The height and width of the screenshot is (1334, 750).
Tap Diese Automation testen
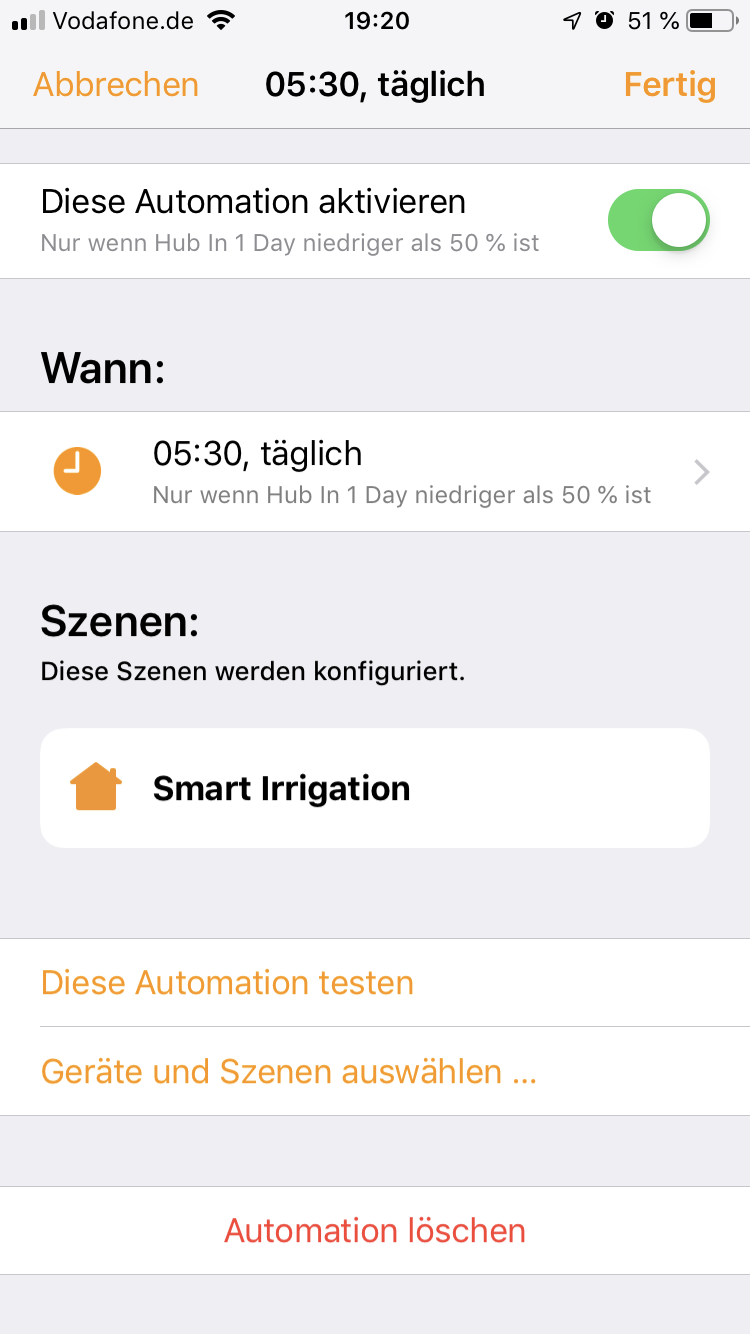(227, 982)
